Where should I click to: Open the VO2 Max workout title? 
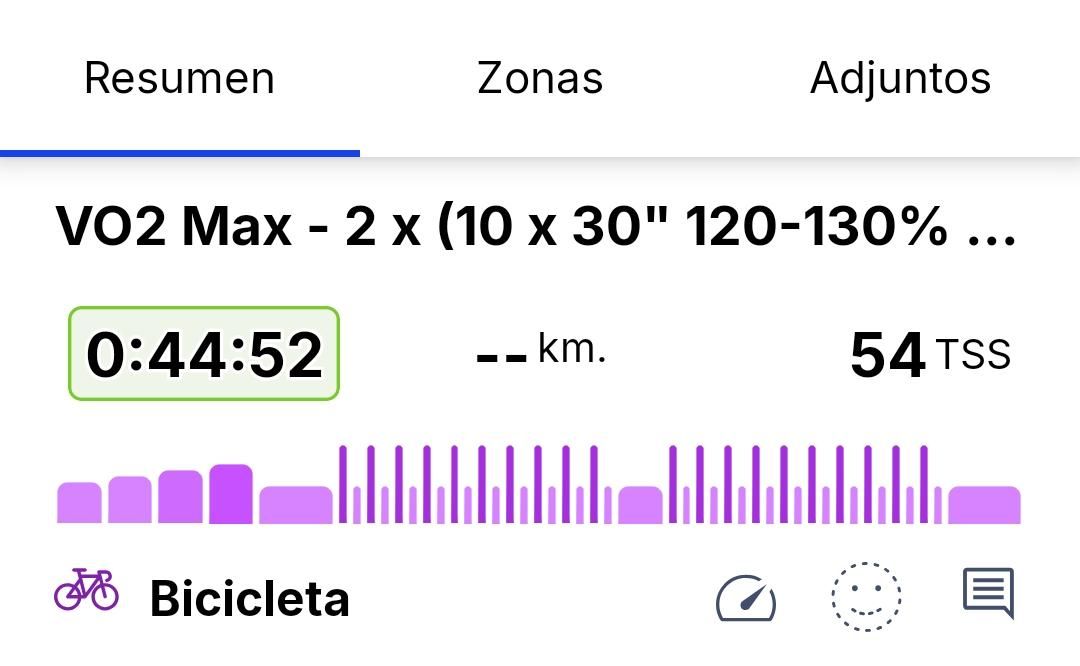coord(536,229)
